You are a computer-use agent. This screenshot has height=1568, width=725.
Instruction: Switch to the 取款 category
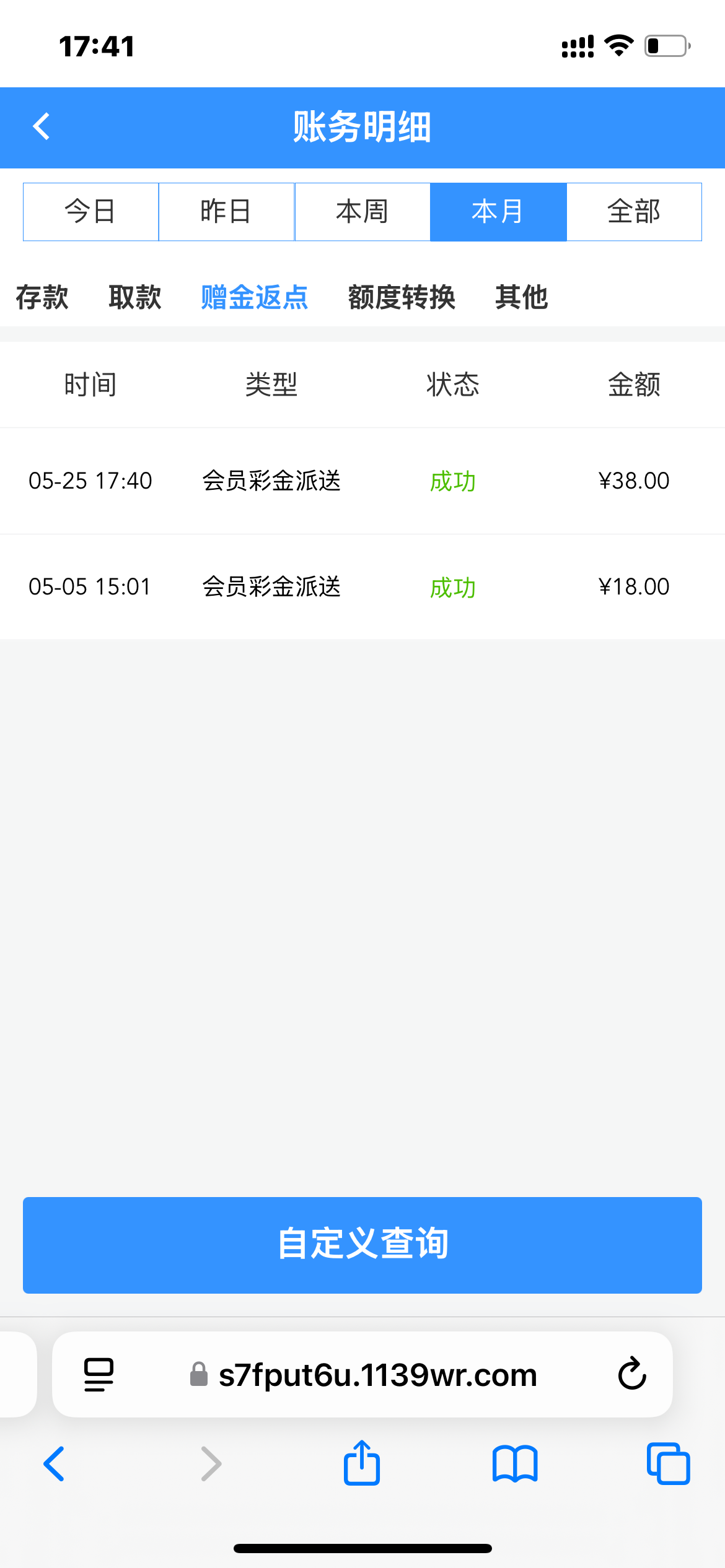[135, 297]
